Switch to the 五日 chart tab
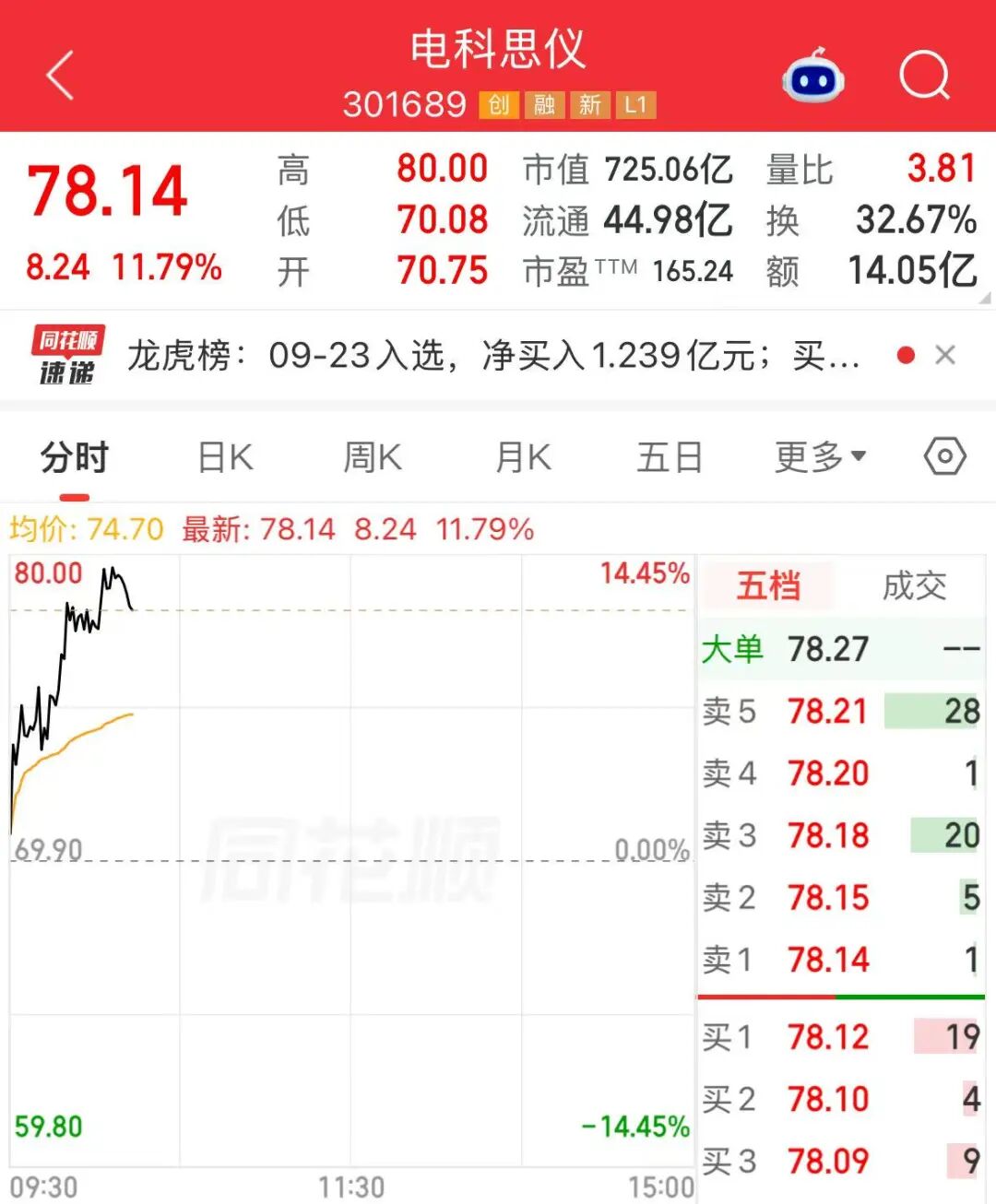 click(x=670, y=457)
